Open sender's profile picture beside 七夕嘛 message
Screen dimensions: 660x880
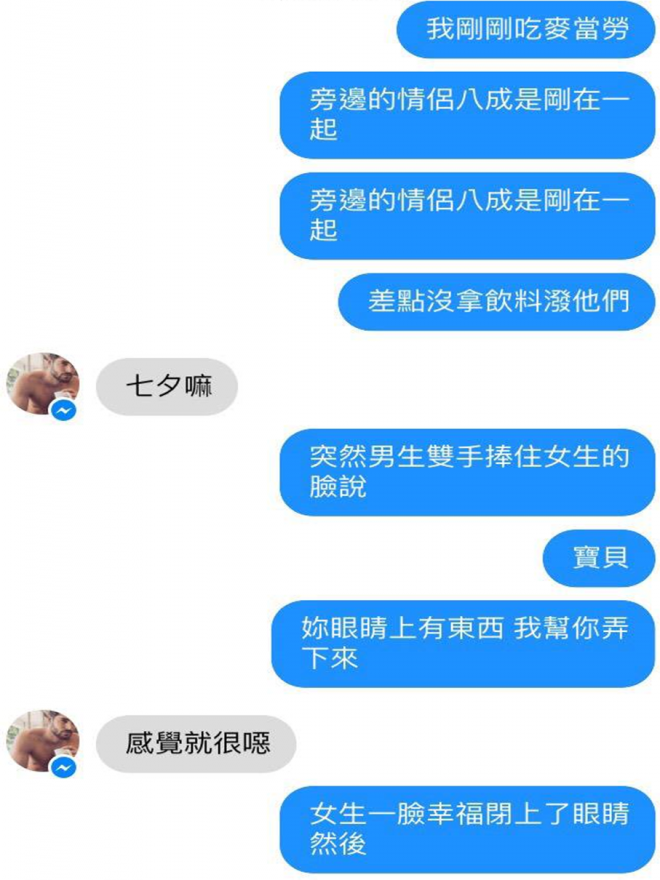pos(42,385)
